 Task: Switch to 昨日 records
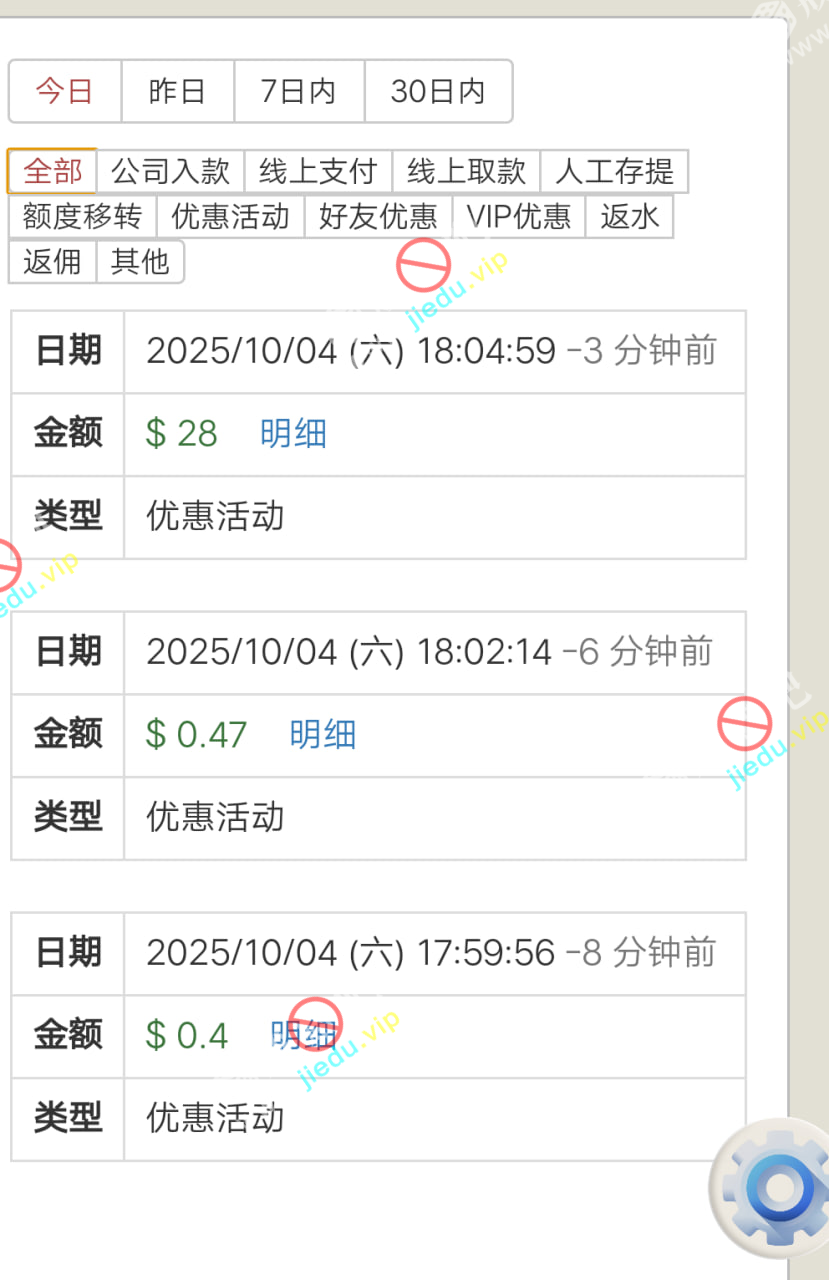click(177, 91)
